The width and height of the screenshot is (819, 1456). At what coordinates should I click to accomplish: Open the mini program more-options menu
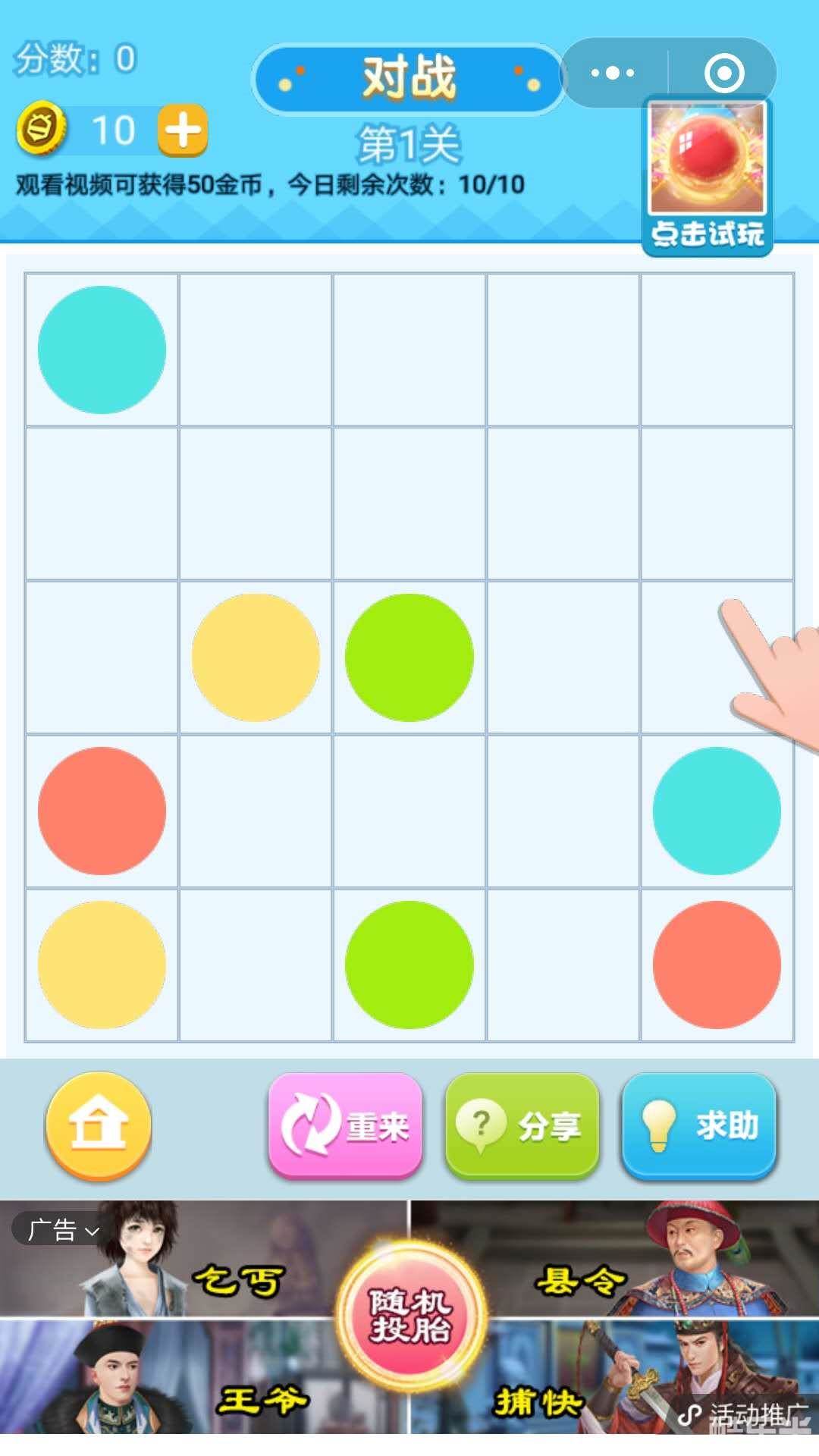tap(613, 74)
